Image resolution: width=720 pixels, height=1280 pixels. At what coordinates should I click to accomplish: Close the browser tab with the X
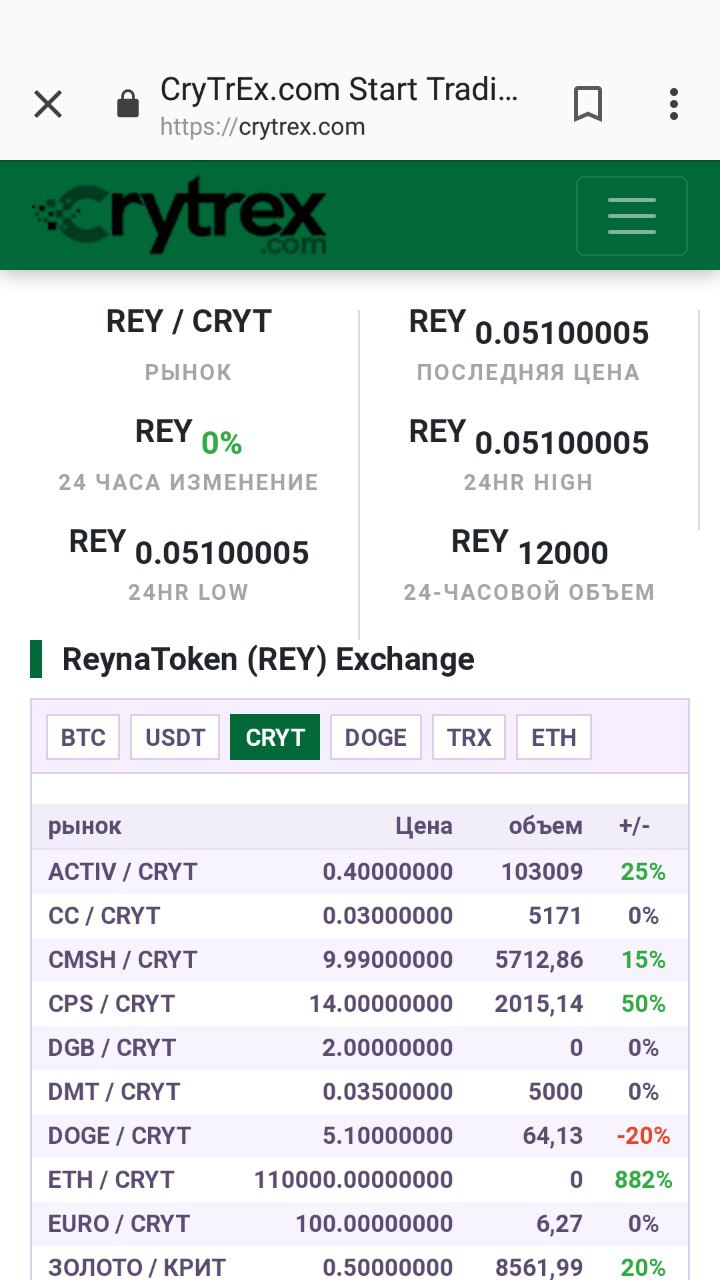(x=48, y=104)
